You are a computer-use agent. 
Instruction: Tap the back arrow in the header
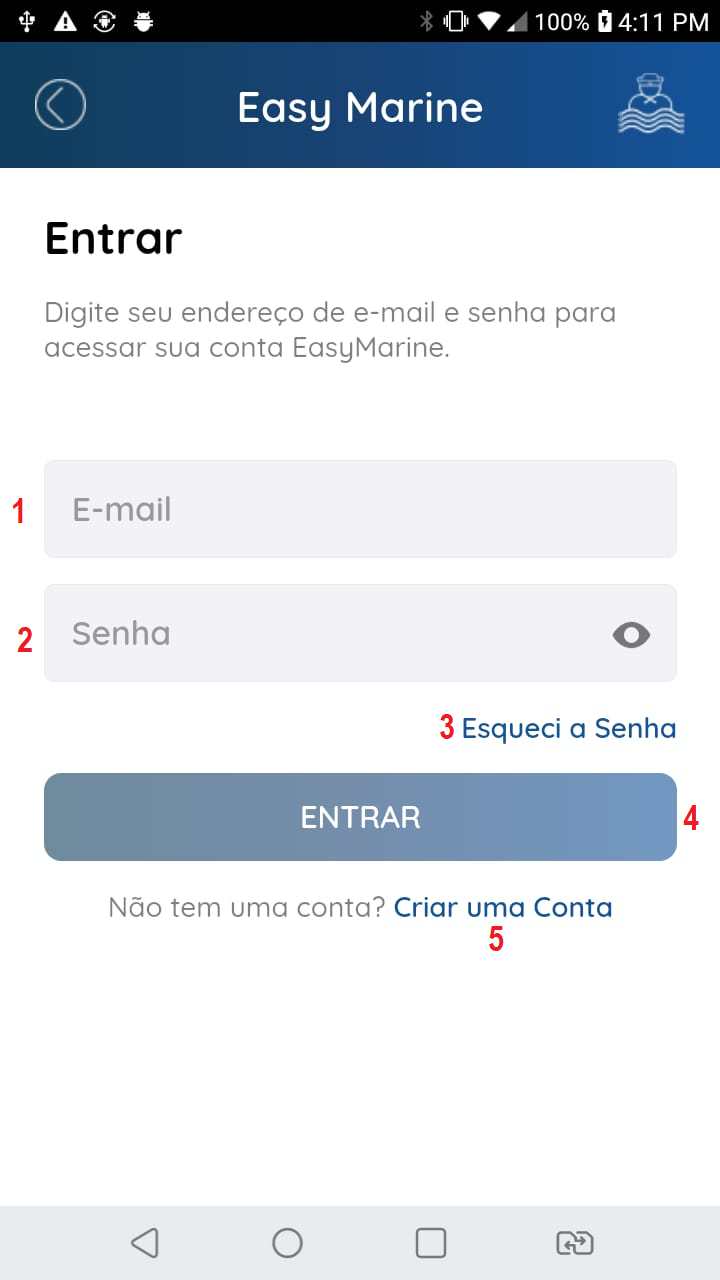tap(60, 104)
